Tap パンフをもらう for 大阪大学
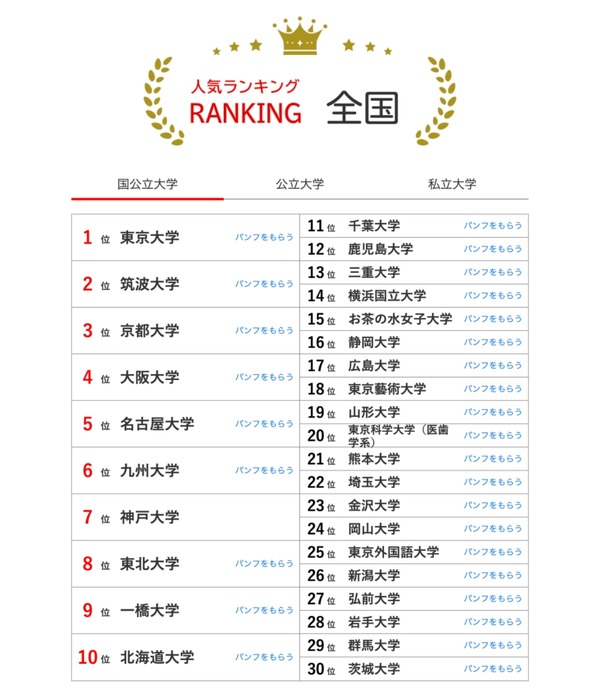The height and width of the screenshot is (698, 600). point(264,377)
